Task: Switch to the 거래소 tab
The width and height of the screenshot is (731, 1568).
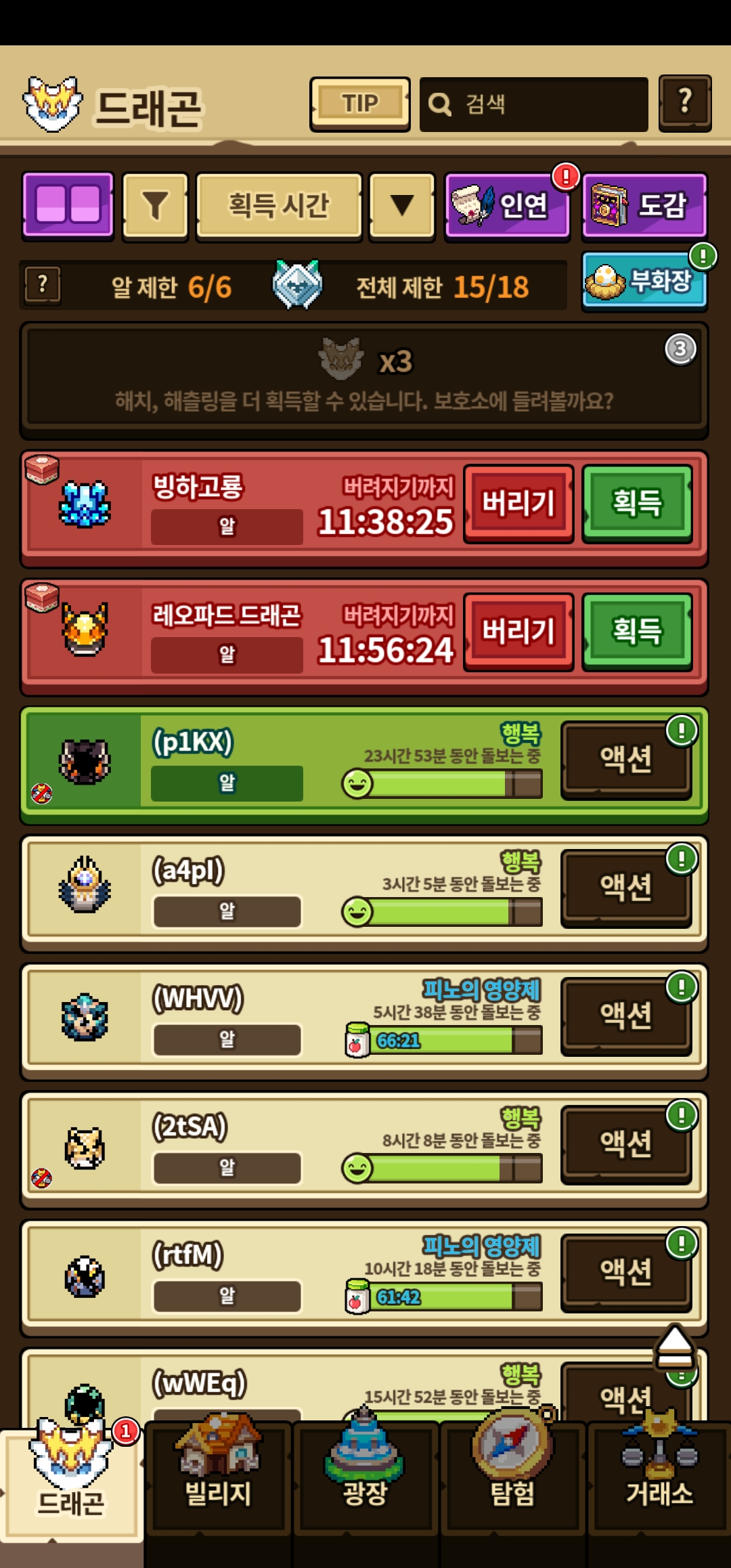Action: (x=659, y=1479)
